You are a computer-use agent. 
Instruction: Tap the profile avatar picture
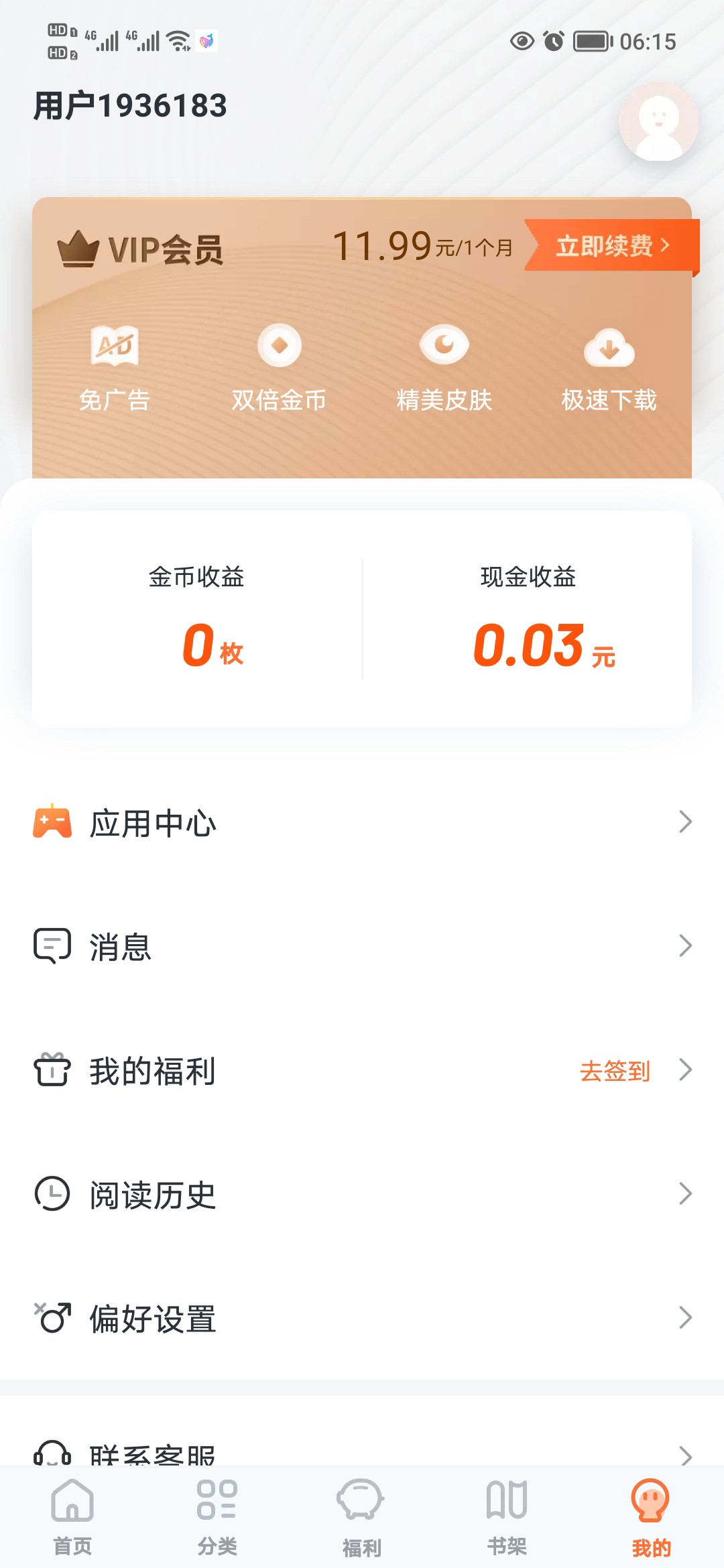coord(658,122)
